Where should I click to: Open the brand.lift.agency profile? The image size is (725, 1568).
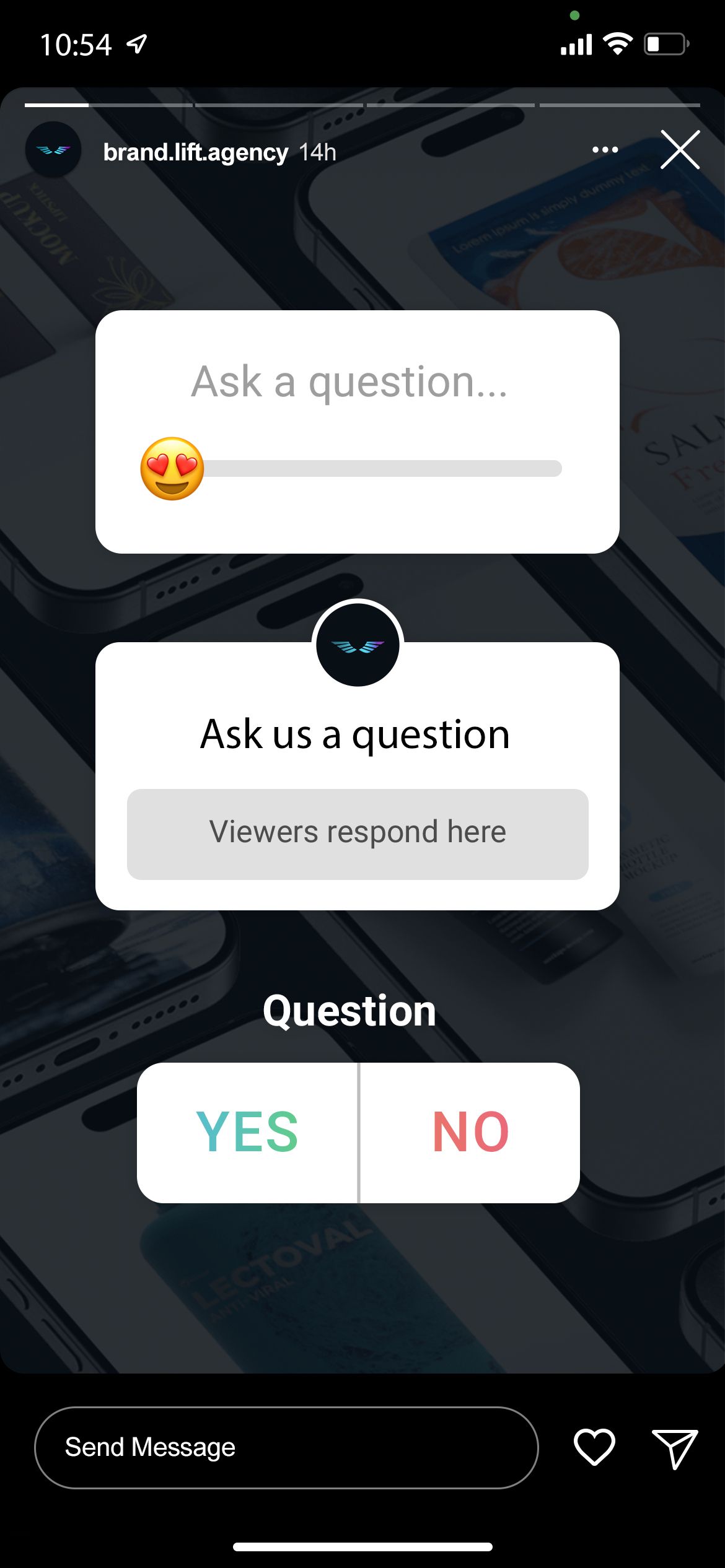click(x=195, y=152)
